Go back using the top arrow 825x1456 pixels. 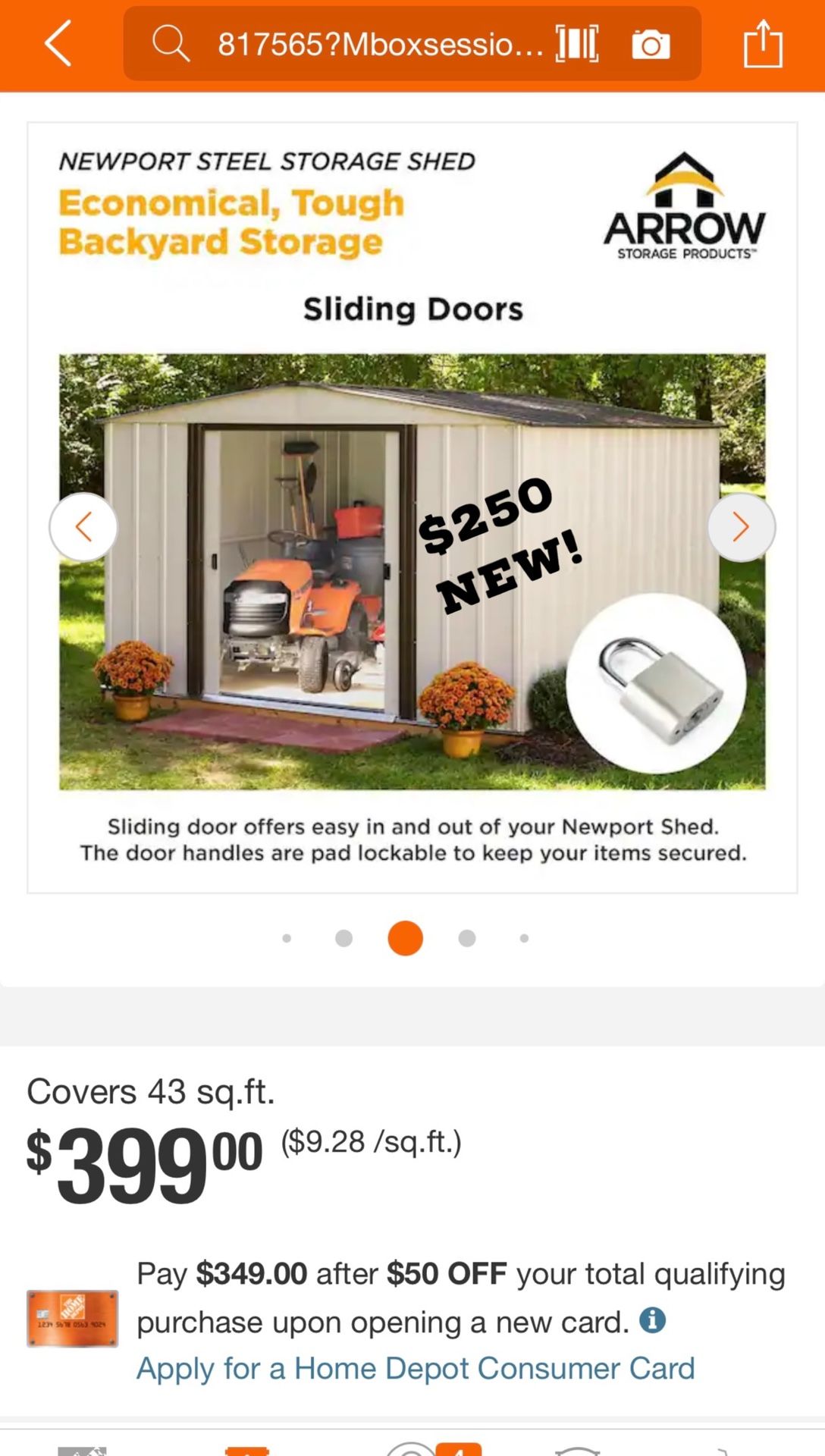pyautogui.click(x=59, y=44)
